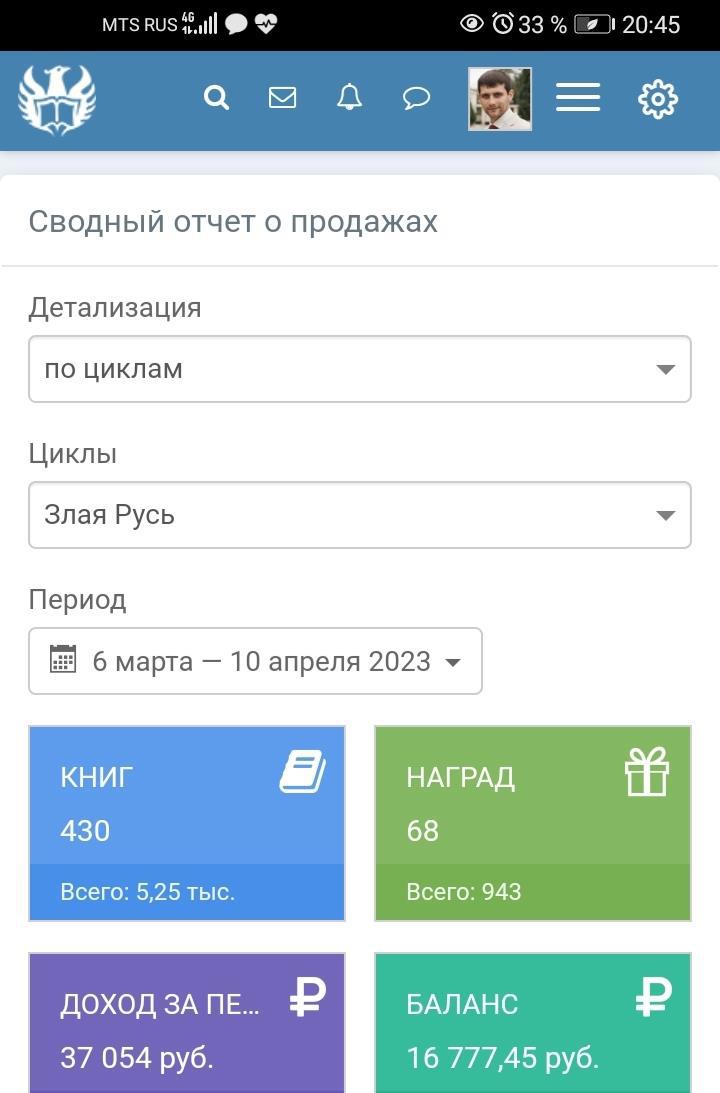Open the НАГРАД card with 68
Viewport: 720px width, 1093px height.
coord(533,822)
